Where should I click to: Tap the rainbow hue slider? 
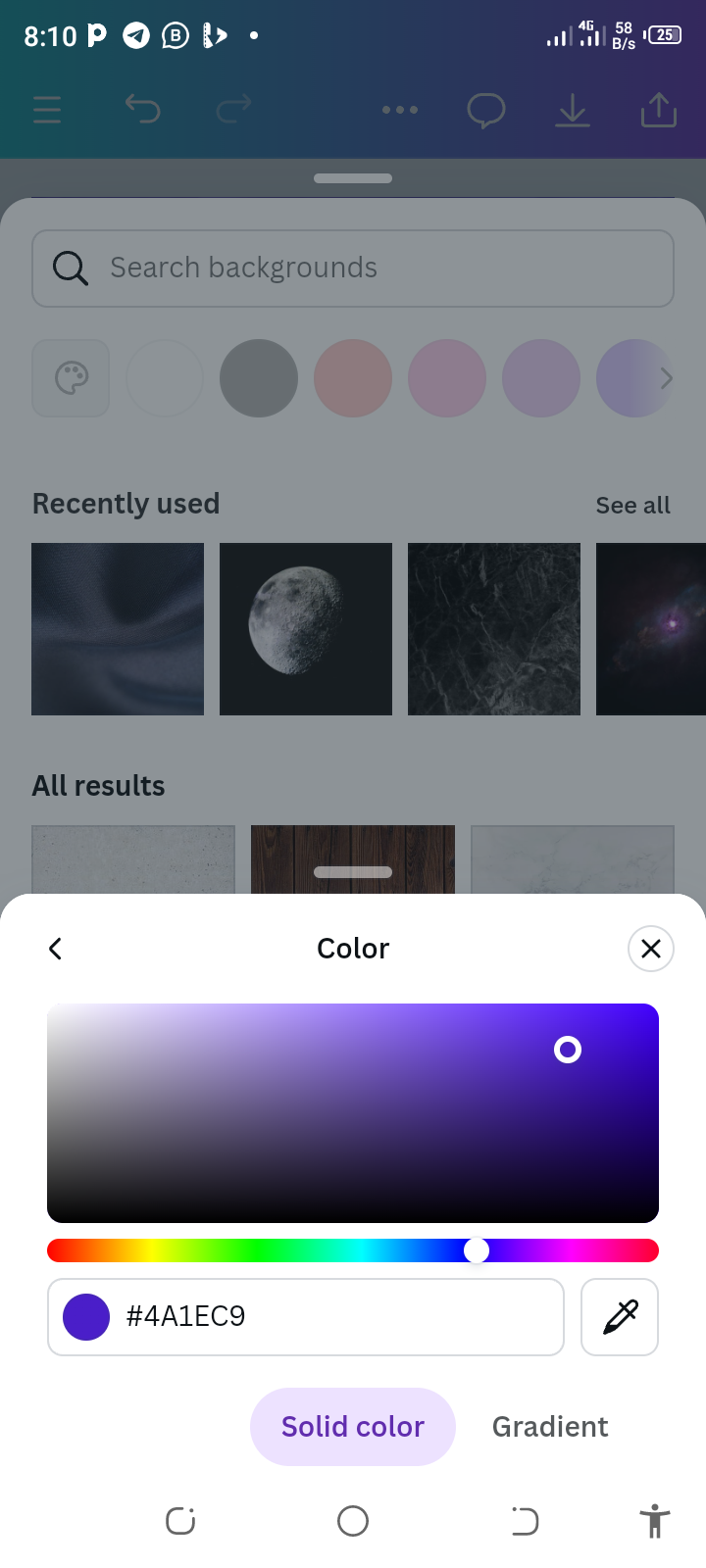[x=294, y=1250]
